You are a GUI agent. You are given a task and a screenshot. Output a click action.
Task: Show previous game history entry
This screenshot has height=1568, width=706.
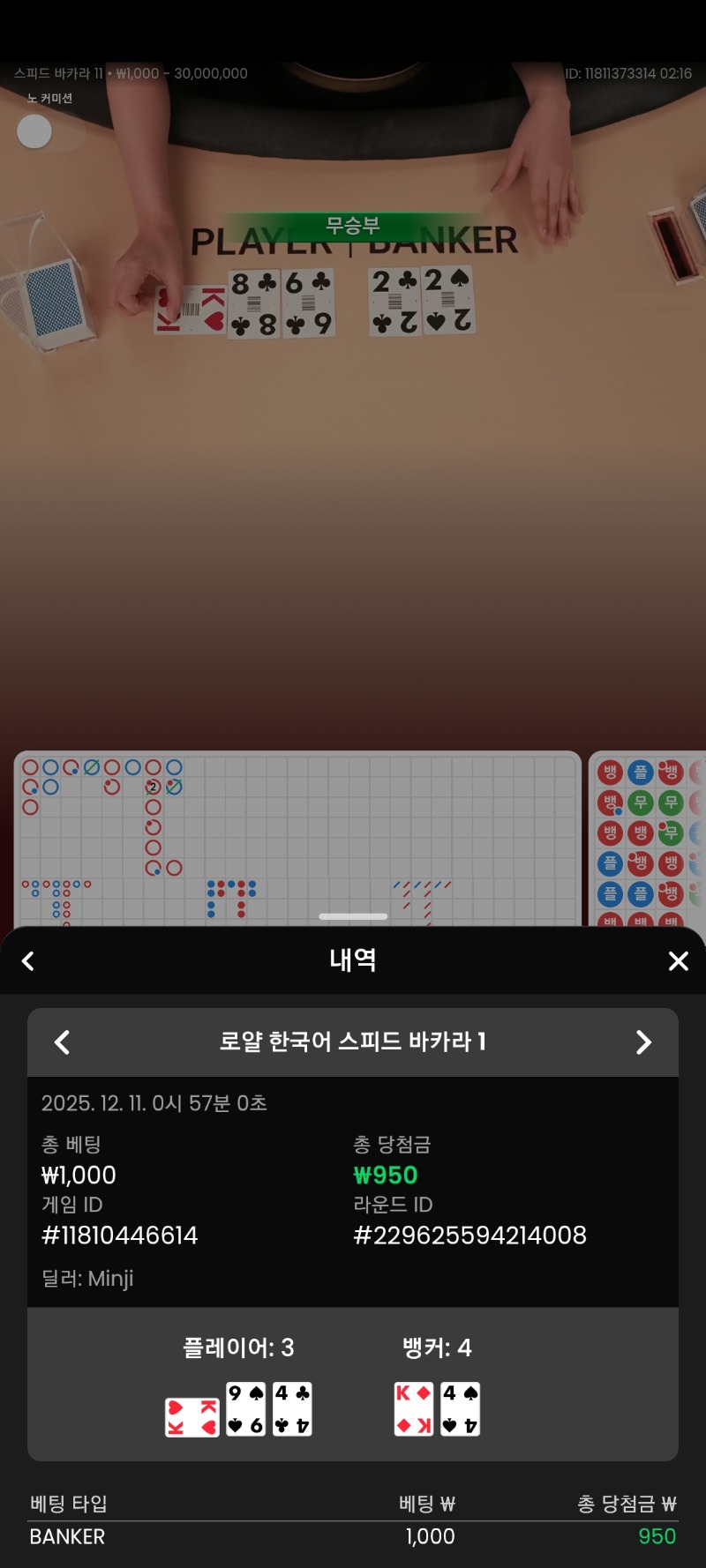[63, 1042]
